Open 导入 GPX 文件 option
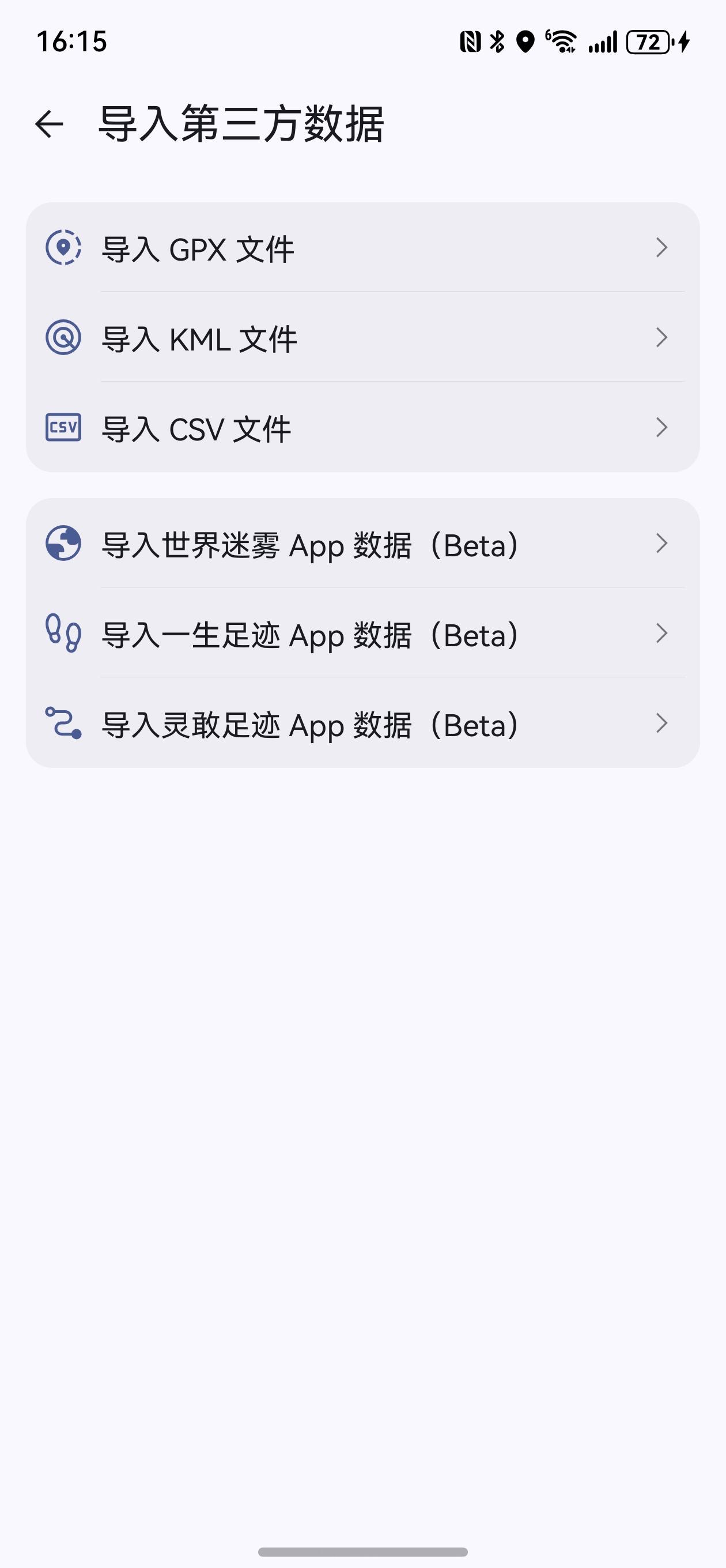Viewport: 726px width, 1568px height. [362, 248]
